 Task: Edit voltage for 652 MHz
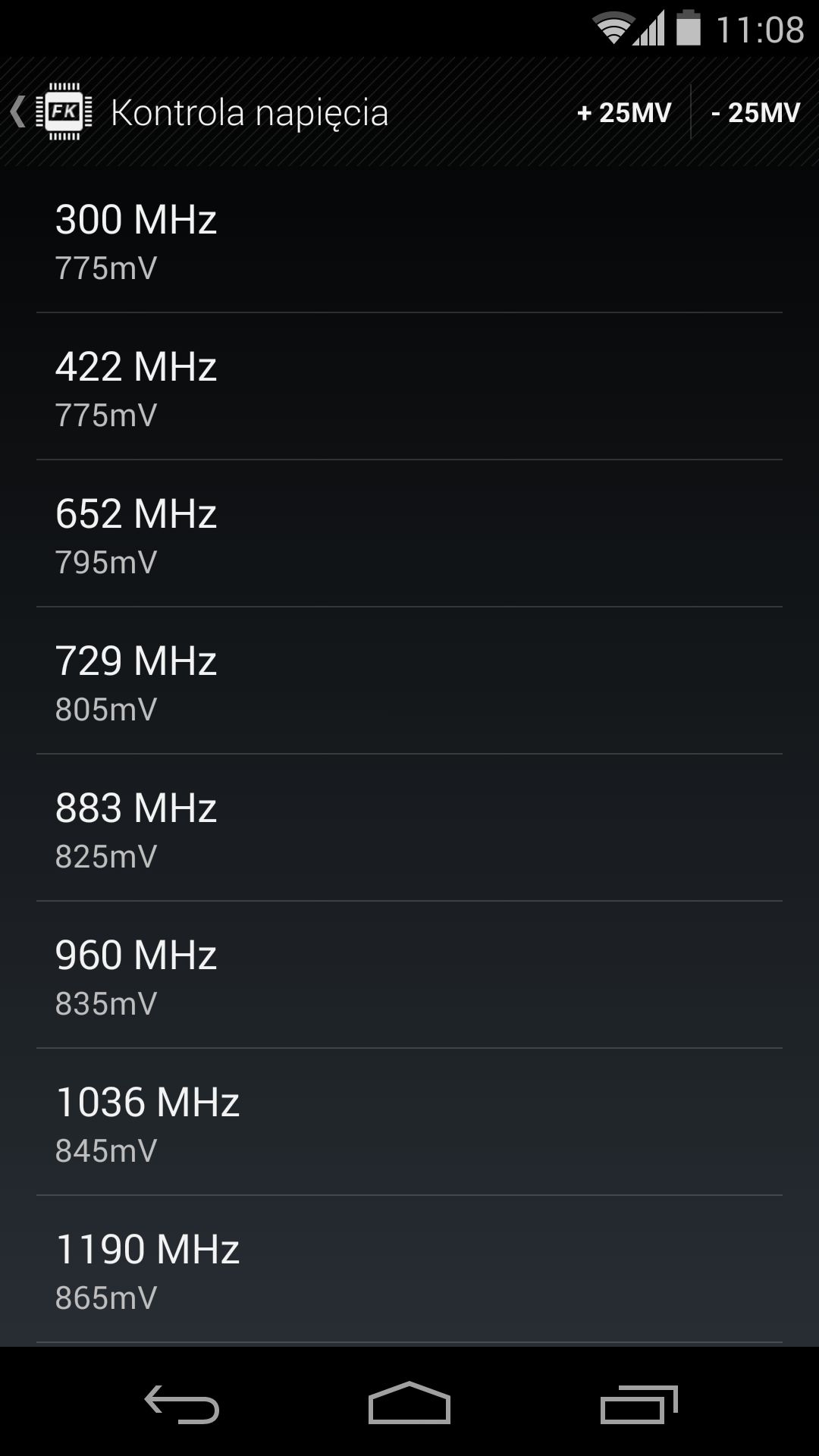tap(409, 533)
